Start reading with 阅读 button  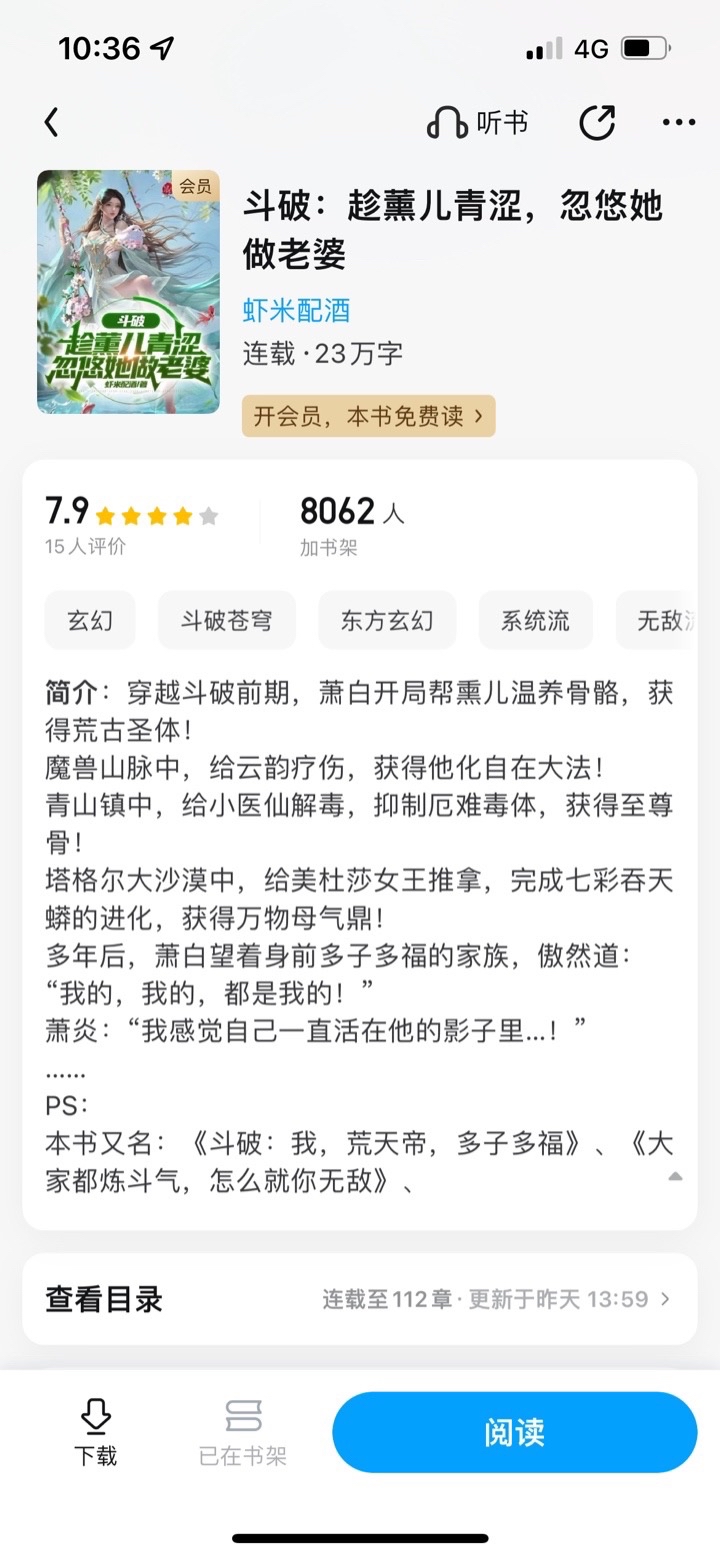click(514, 1432)
